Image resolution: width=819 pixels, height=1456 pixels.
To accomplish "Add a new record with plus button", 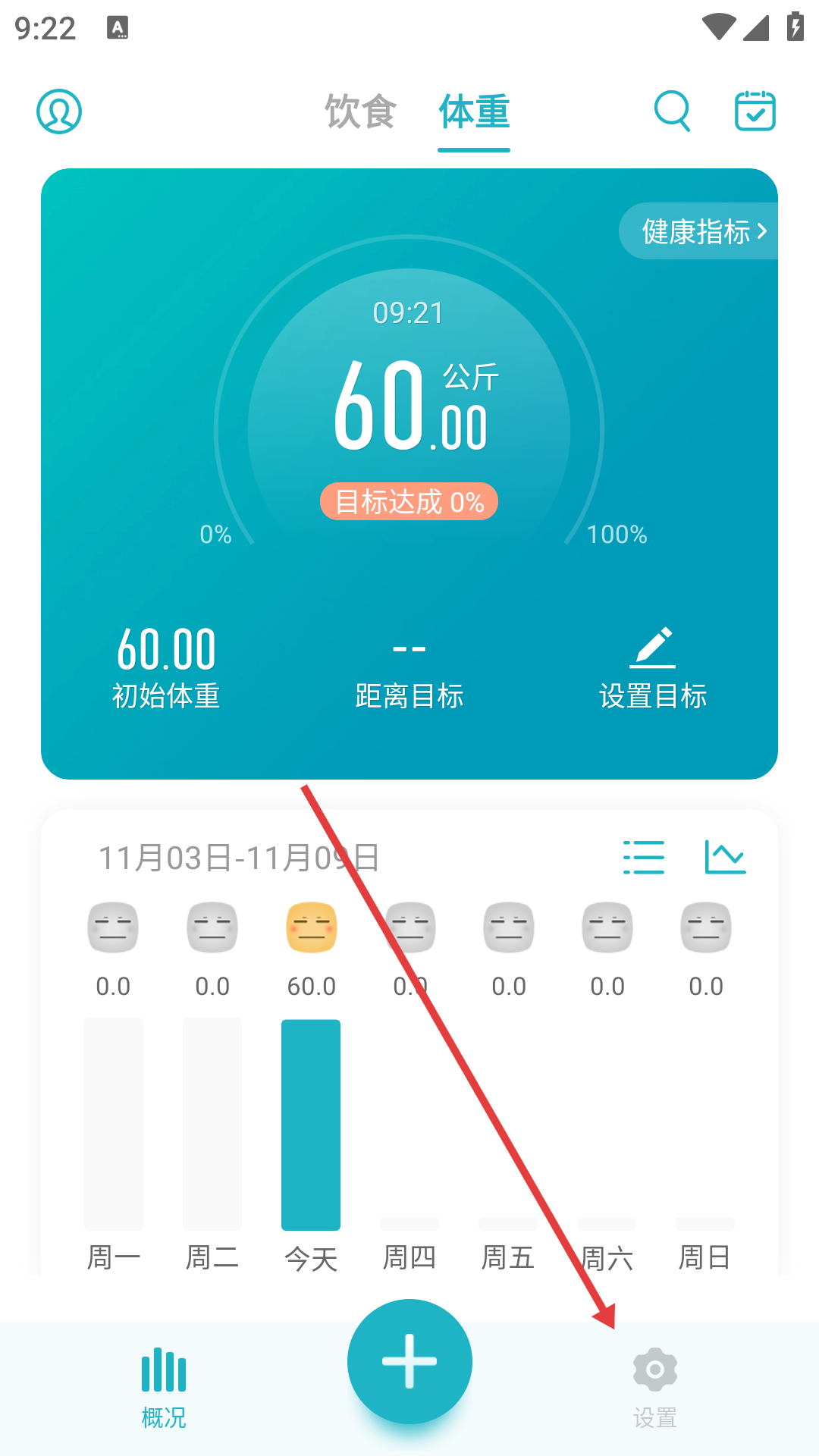I will click(x=409, y=1361).
